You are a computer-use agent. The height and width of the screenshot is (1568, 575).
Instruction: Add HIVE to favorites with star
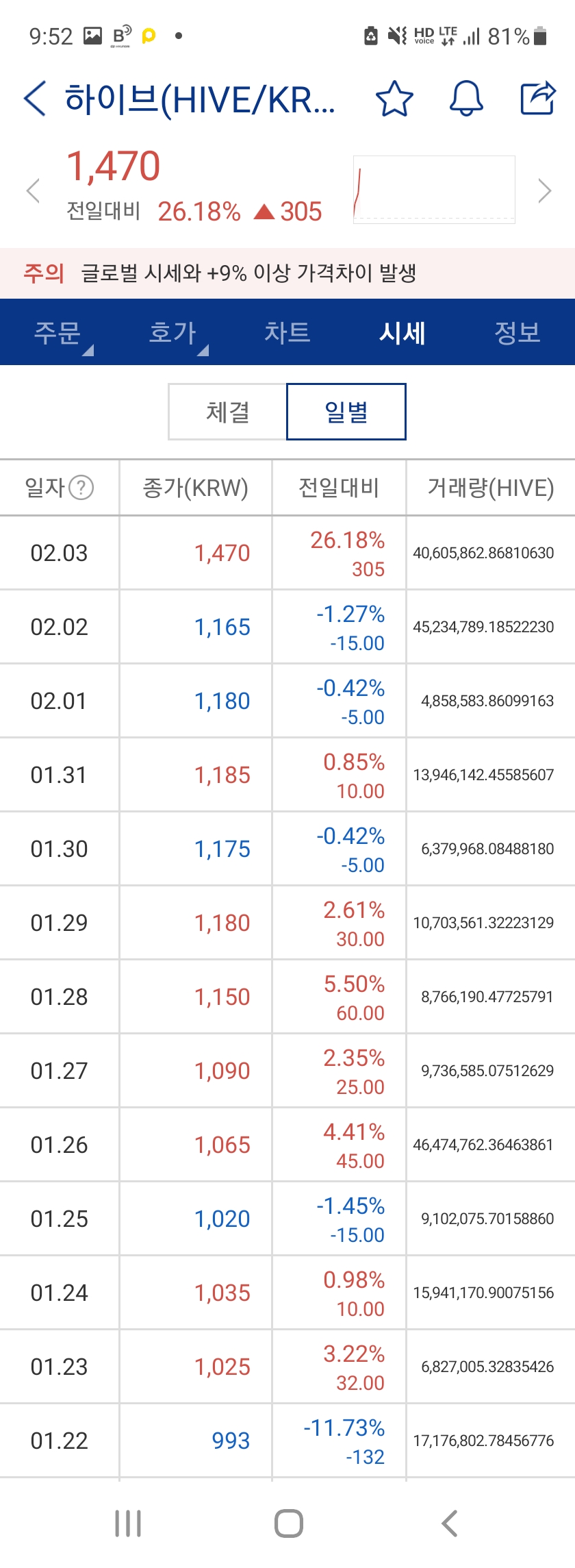pyautogui.click(x=394, y=99)
